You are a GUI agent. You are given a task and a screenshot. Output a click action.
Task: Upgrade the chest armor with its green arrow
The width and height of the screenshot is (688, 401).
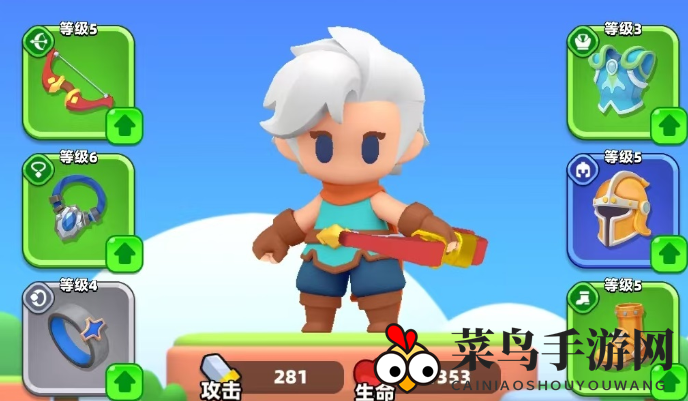coord(668,126)
